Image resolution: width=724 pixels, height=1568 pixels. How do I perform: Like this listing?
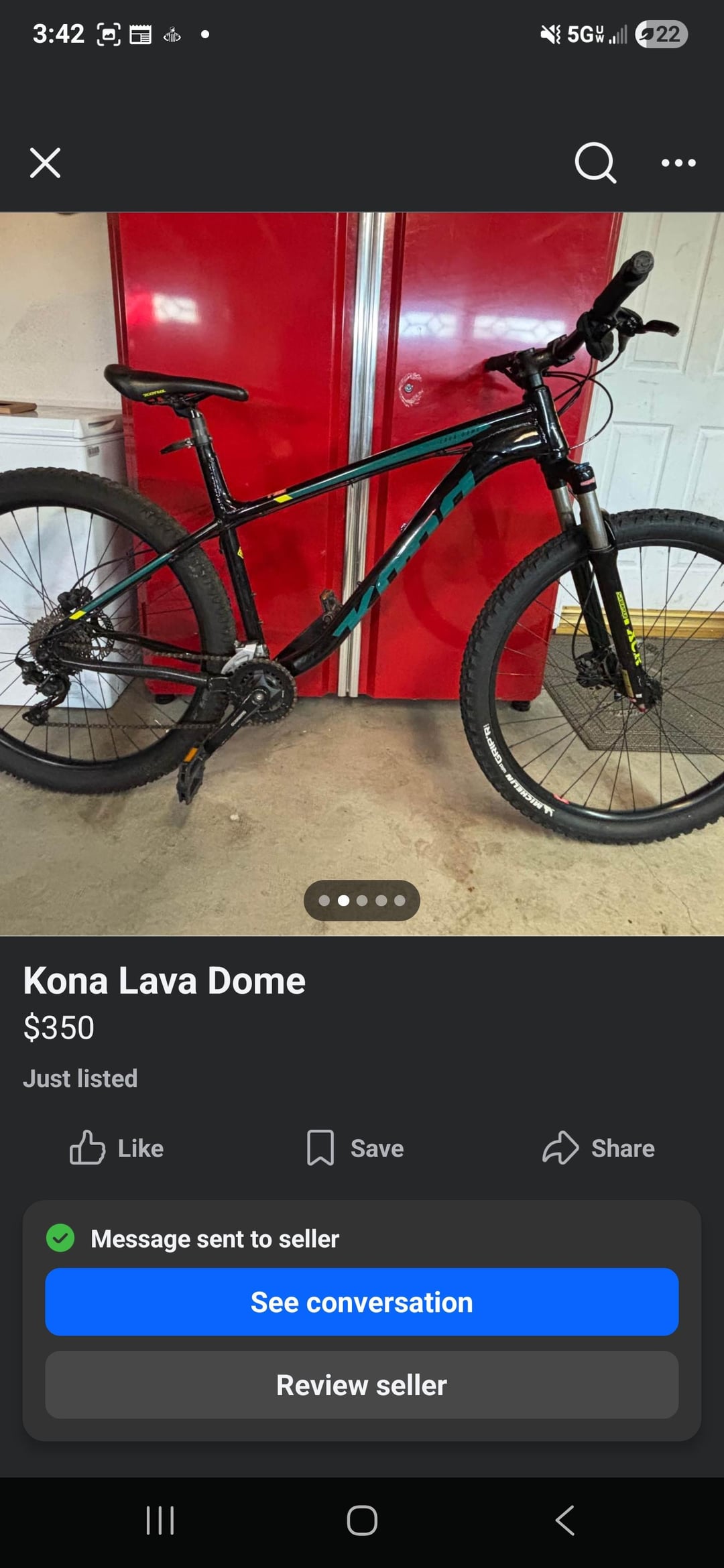tap(117, 1148)
